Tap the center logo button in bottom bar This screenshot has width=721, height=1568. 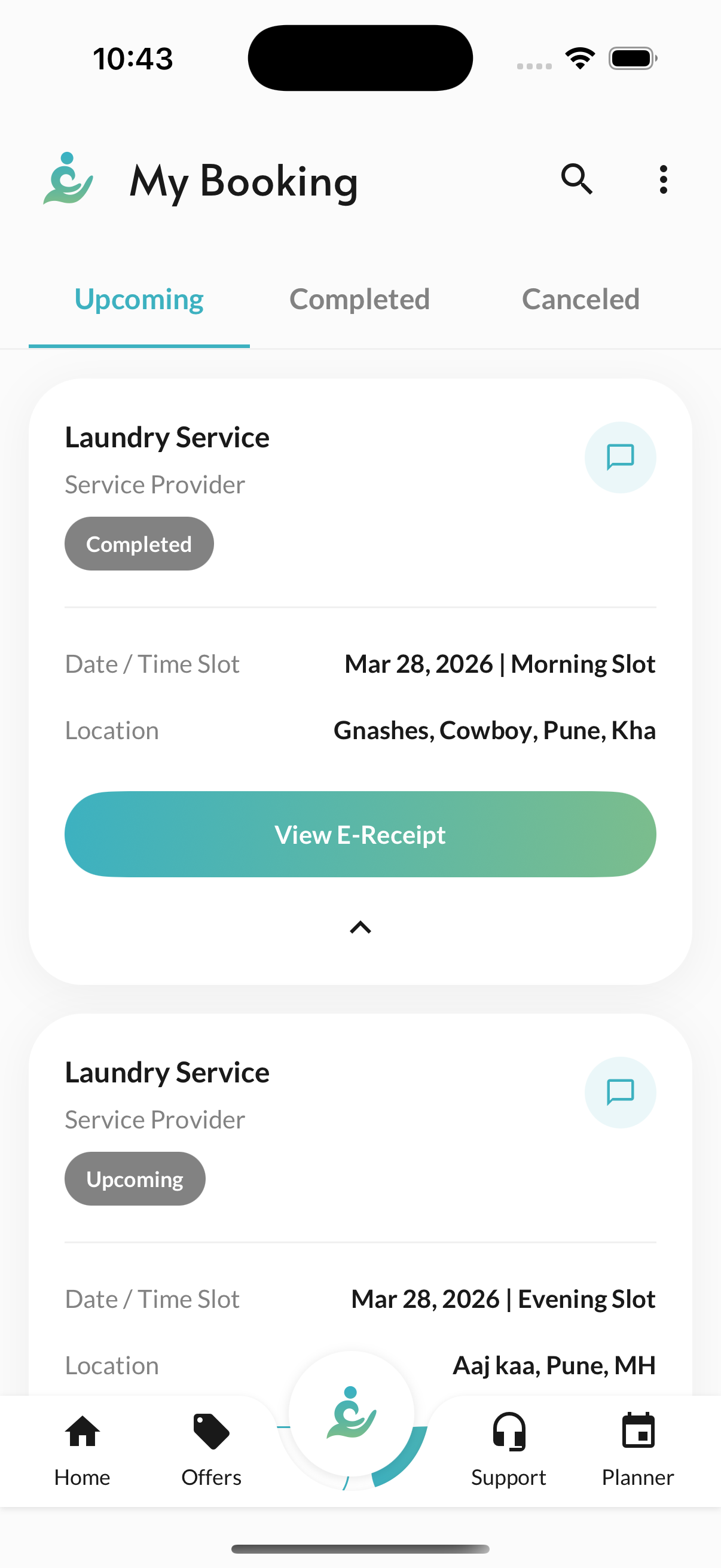tap(352, 1413)
